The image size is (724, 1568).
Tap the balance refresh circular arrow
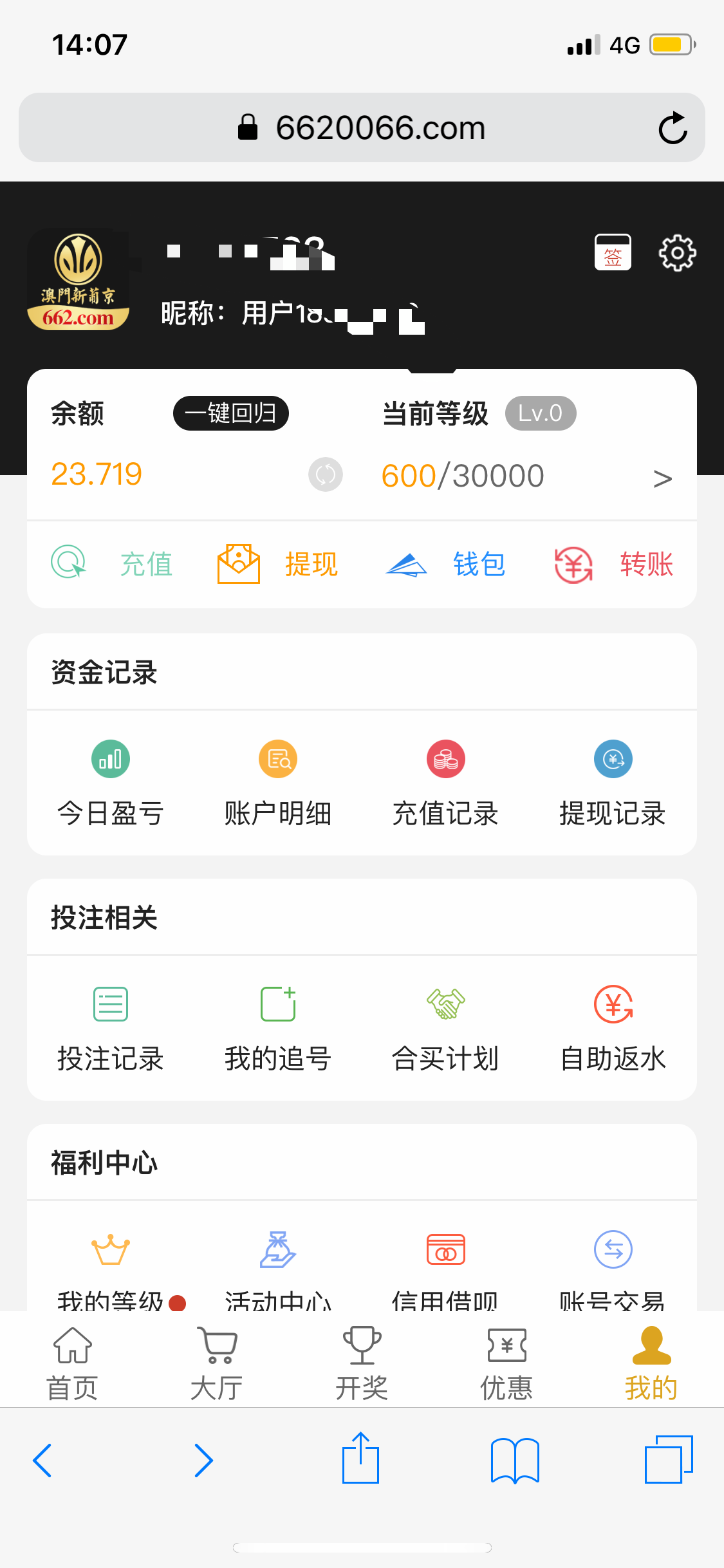[325, 474]
